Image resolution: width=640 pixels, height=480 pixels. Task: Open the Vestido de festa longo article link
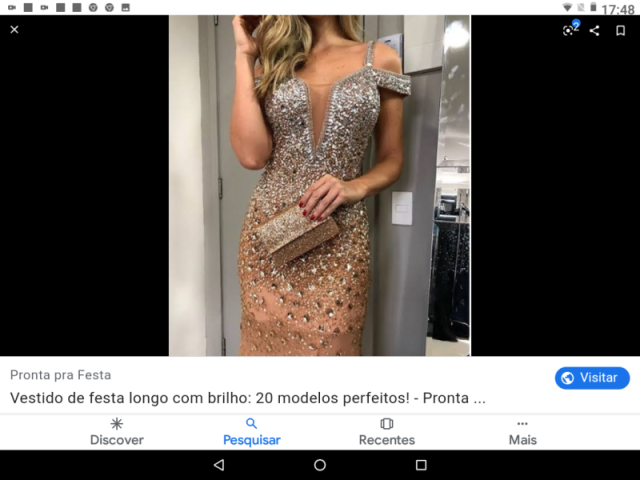click(248, 398)
